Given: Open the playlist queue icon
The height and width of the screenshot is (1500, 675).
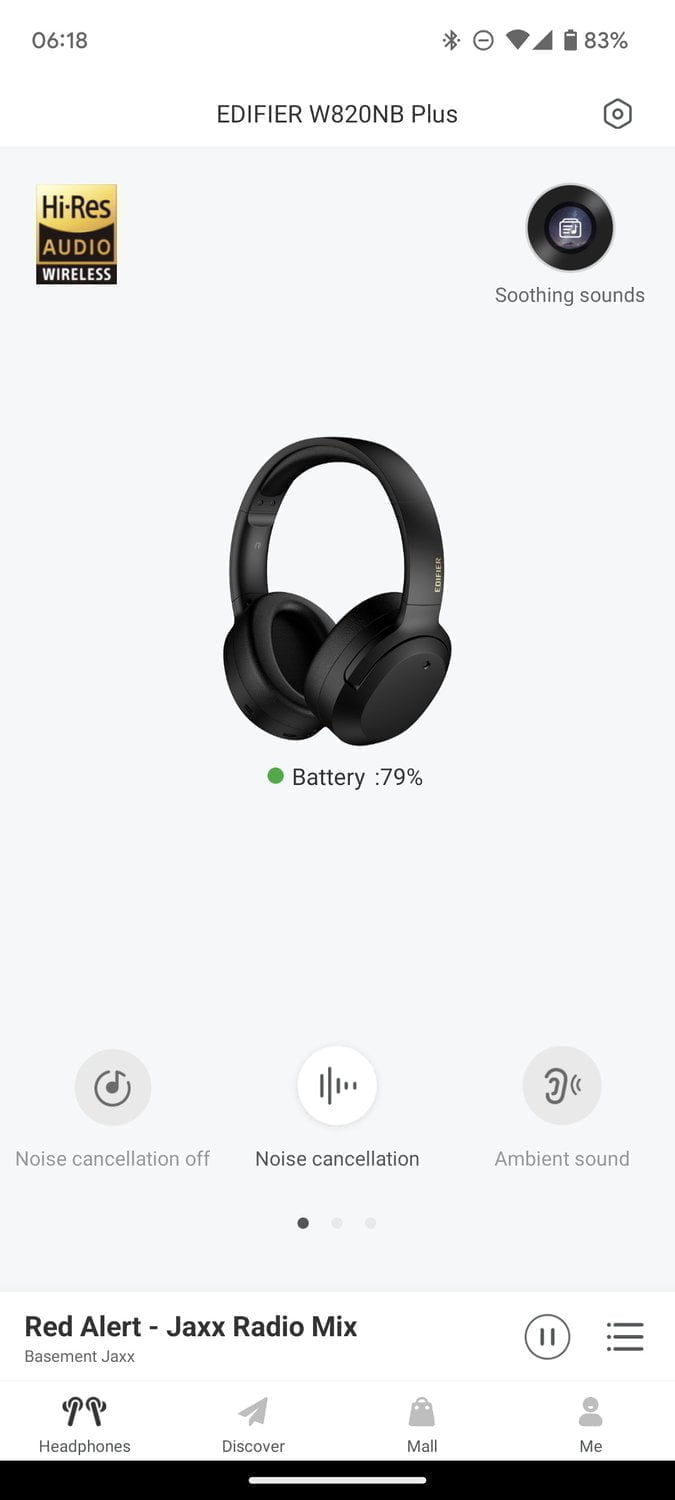Looking at the screenshot, I should [x=625, y=1337].
